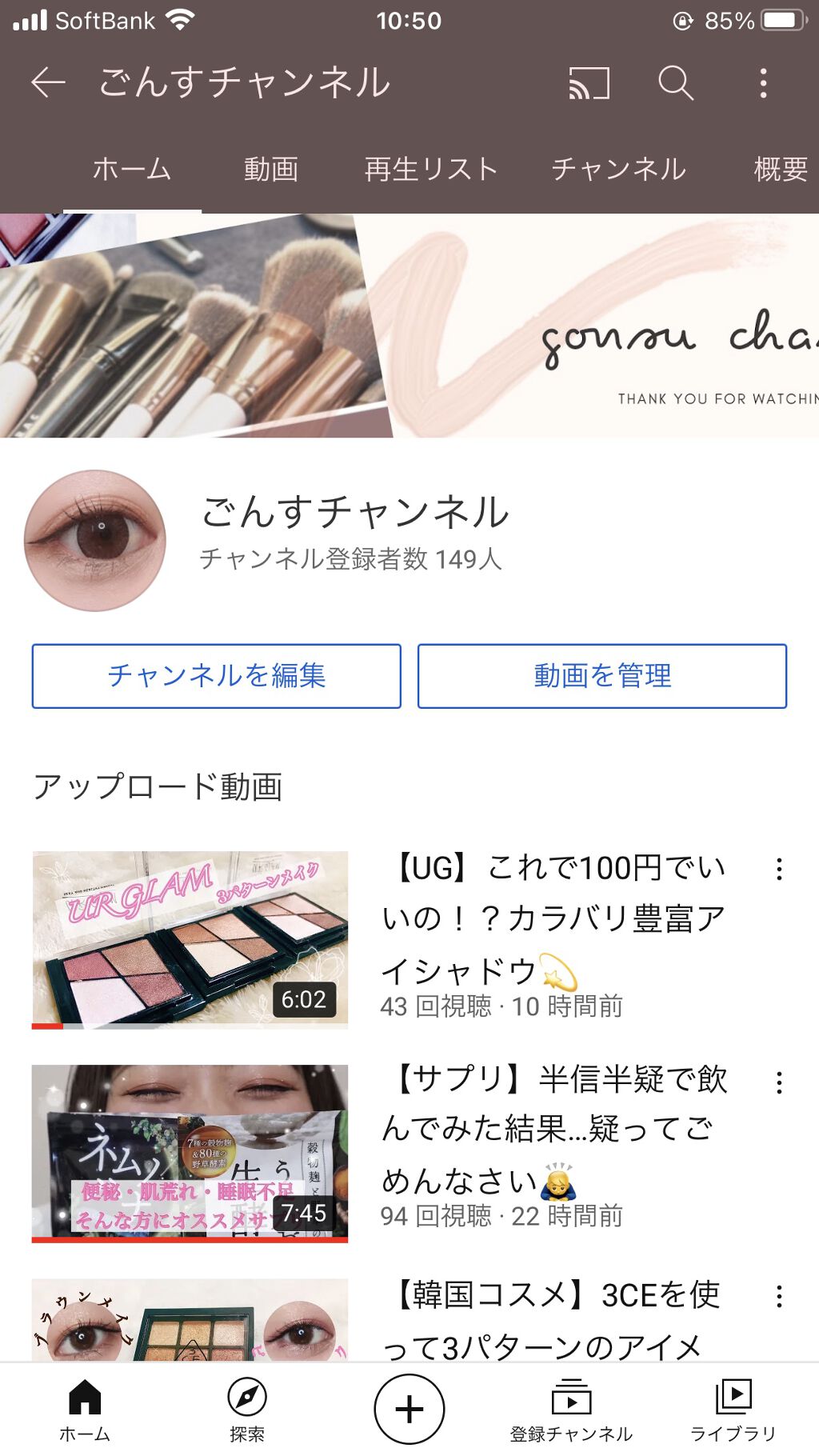Tap the チャンネルを編集 button
819x1456 pixels.
[x=216, y=675]
